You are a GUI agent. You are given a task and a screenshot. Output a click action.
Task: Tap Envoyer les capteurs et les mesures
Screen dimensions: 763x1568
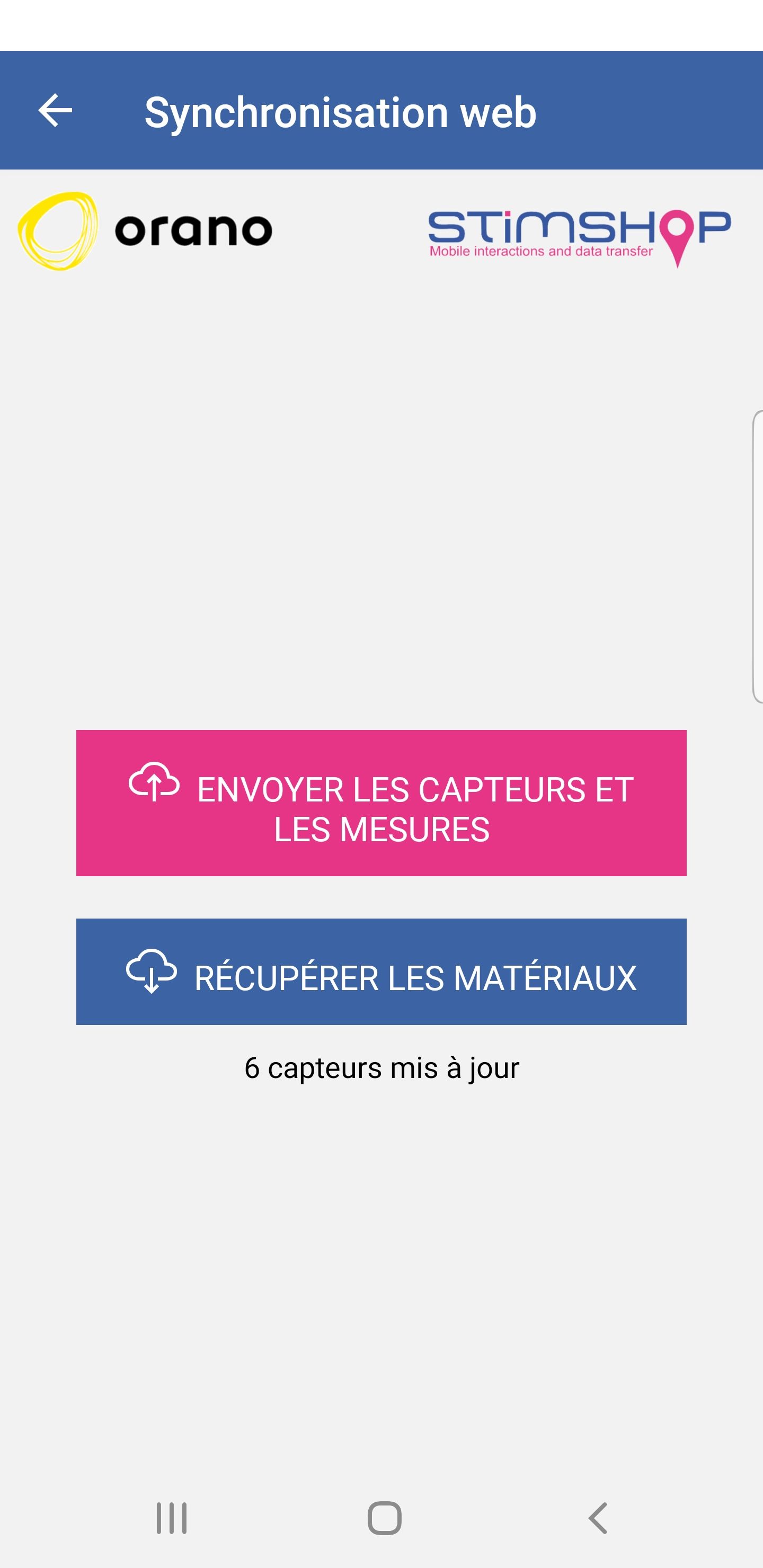(x=381, y=802)
